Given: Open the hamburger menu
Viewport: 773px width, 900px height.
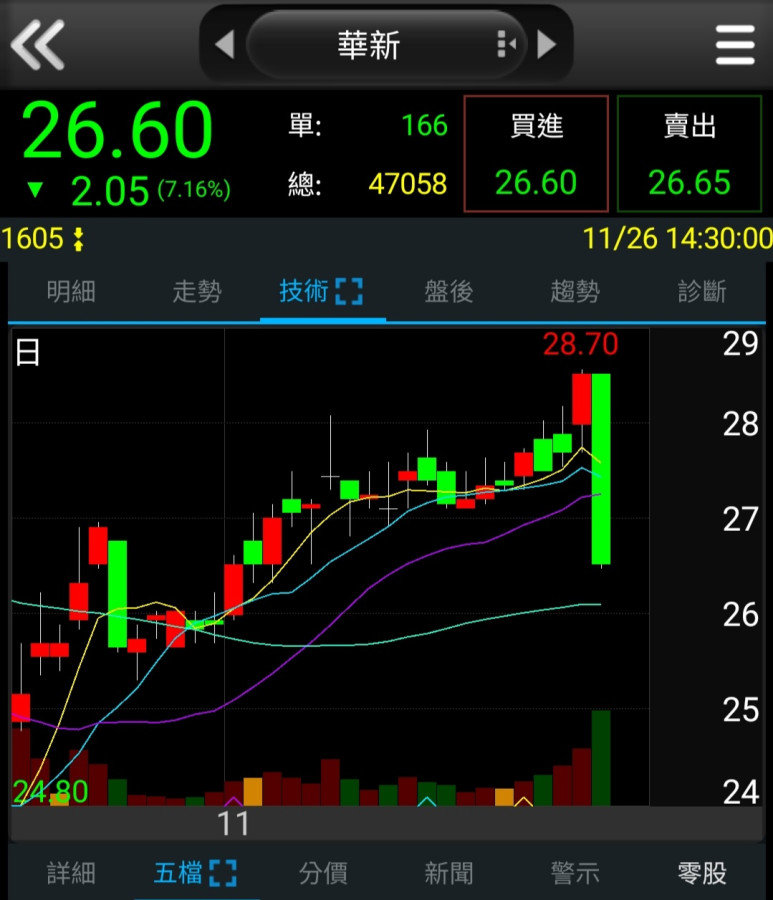Looking at the screenshot, I should (x=735, y=44).
